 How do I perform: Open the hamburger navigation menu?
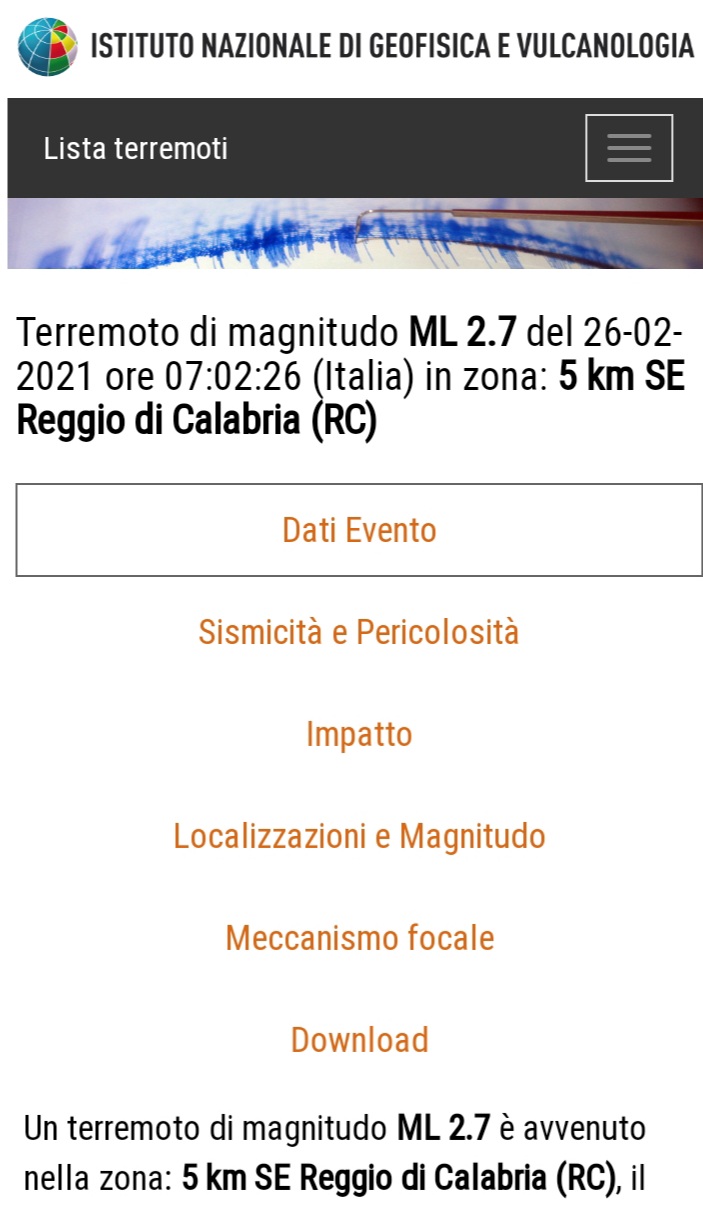click(628, 148)
